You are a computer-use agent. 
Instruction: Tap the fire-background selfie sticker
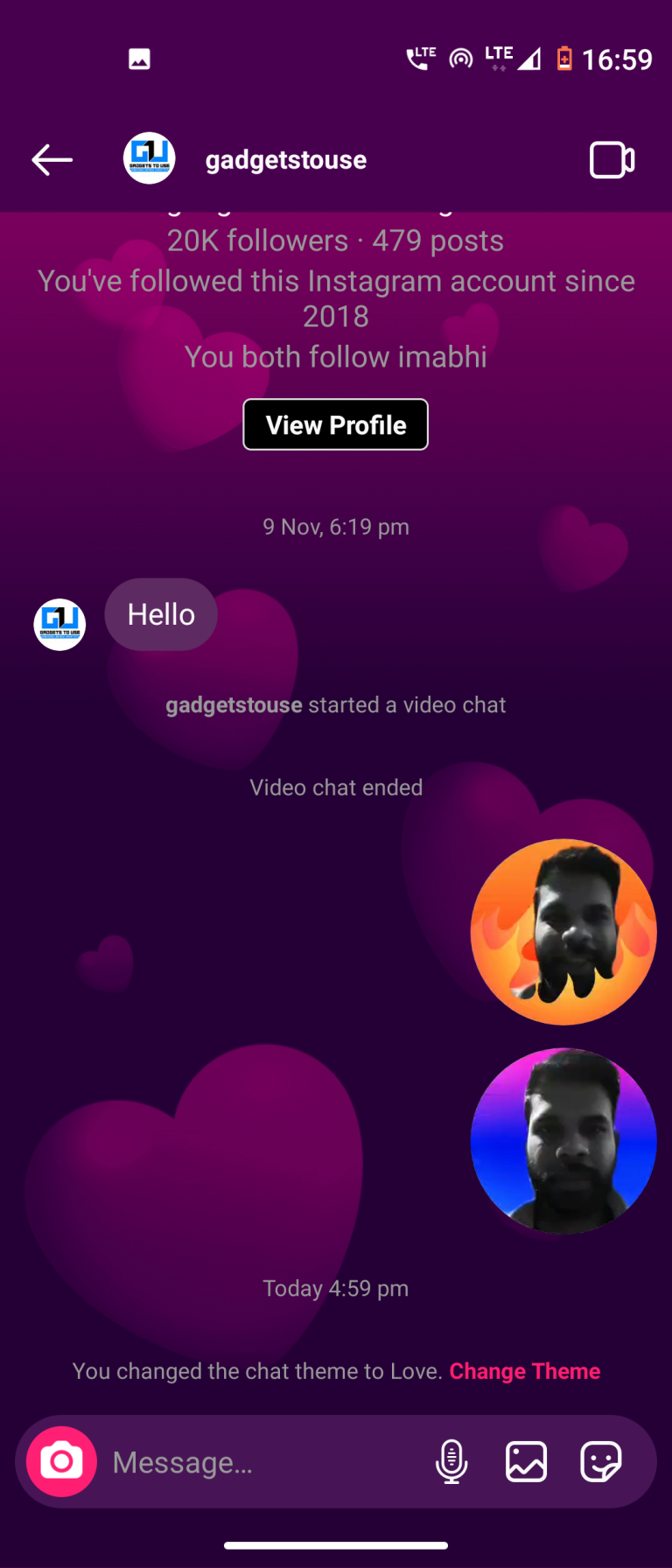tap(563, 931)
